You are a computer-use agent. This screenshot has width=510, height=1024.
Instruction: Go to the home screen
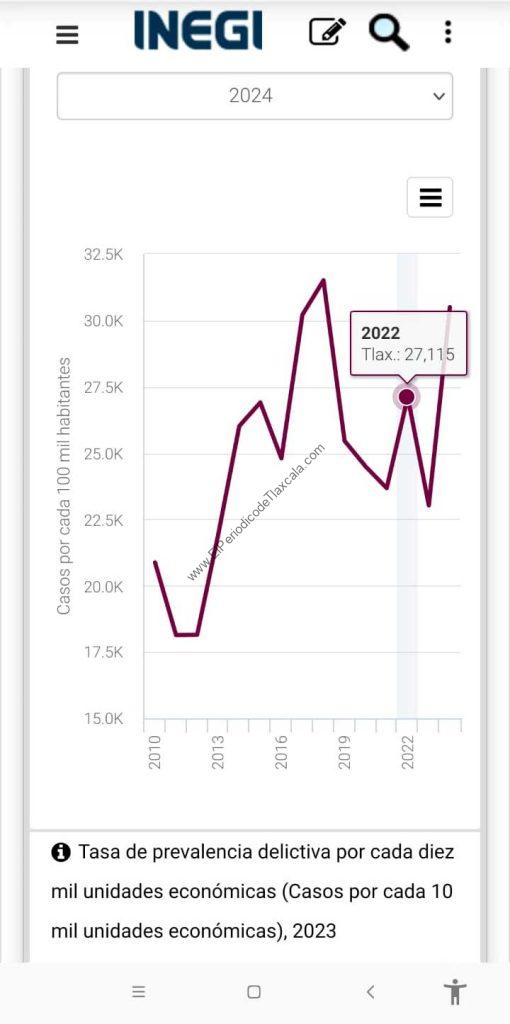point(254,992)
